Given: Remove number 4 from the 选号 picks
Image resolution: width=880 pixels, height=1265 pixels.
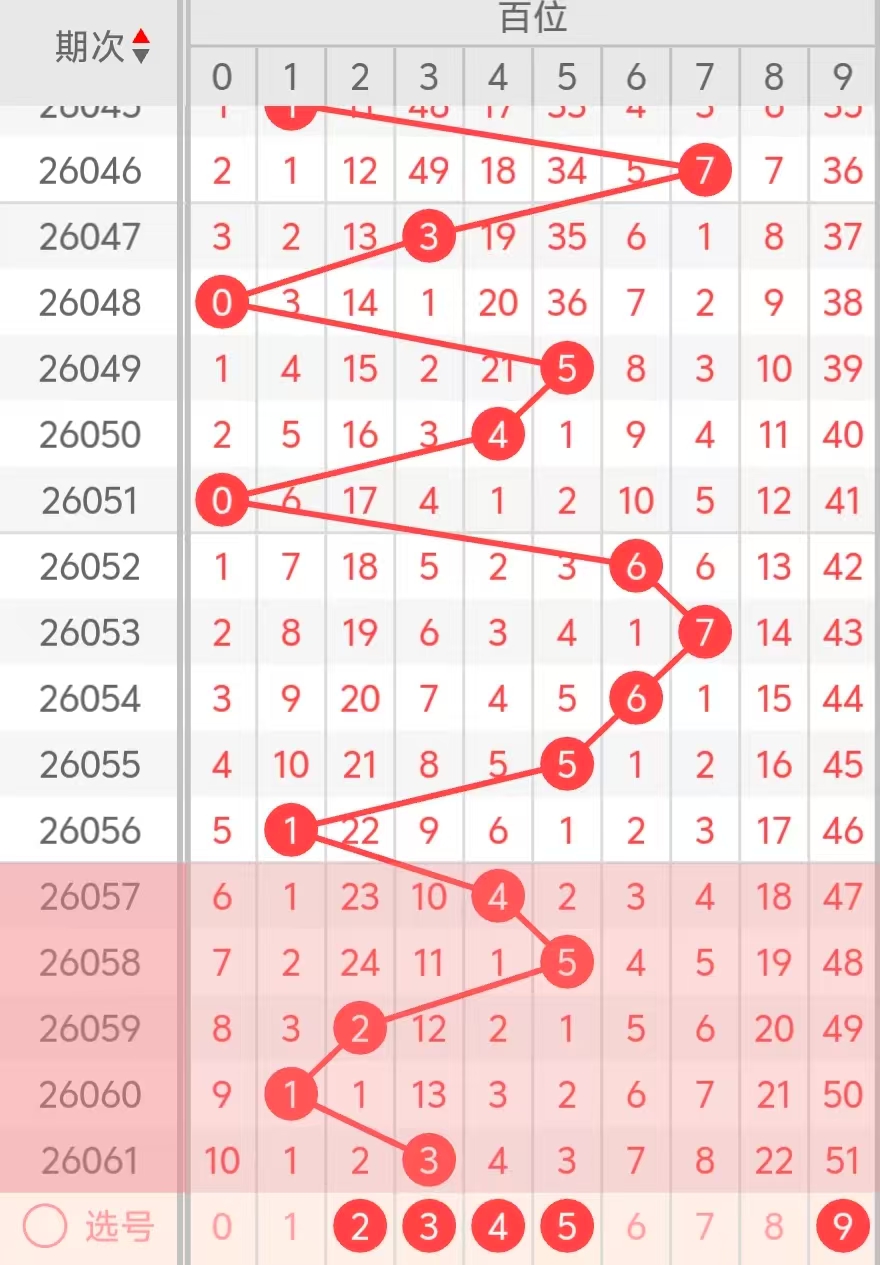Looking at the screenshot, I should 498,1227.
